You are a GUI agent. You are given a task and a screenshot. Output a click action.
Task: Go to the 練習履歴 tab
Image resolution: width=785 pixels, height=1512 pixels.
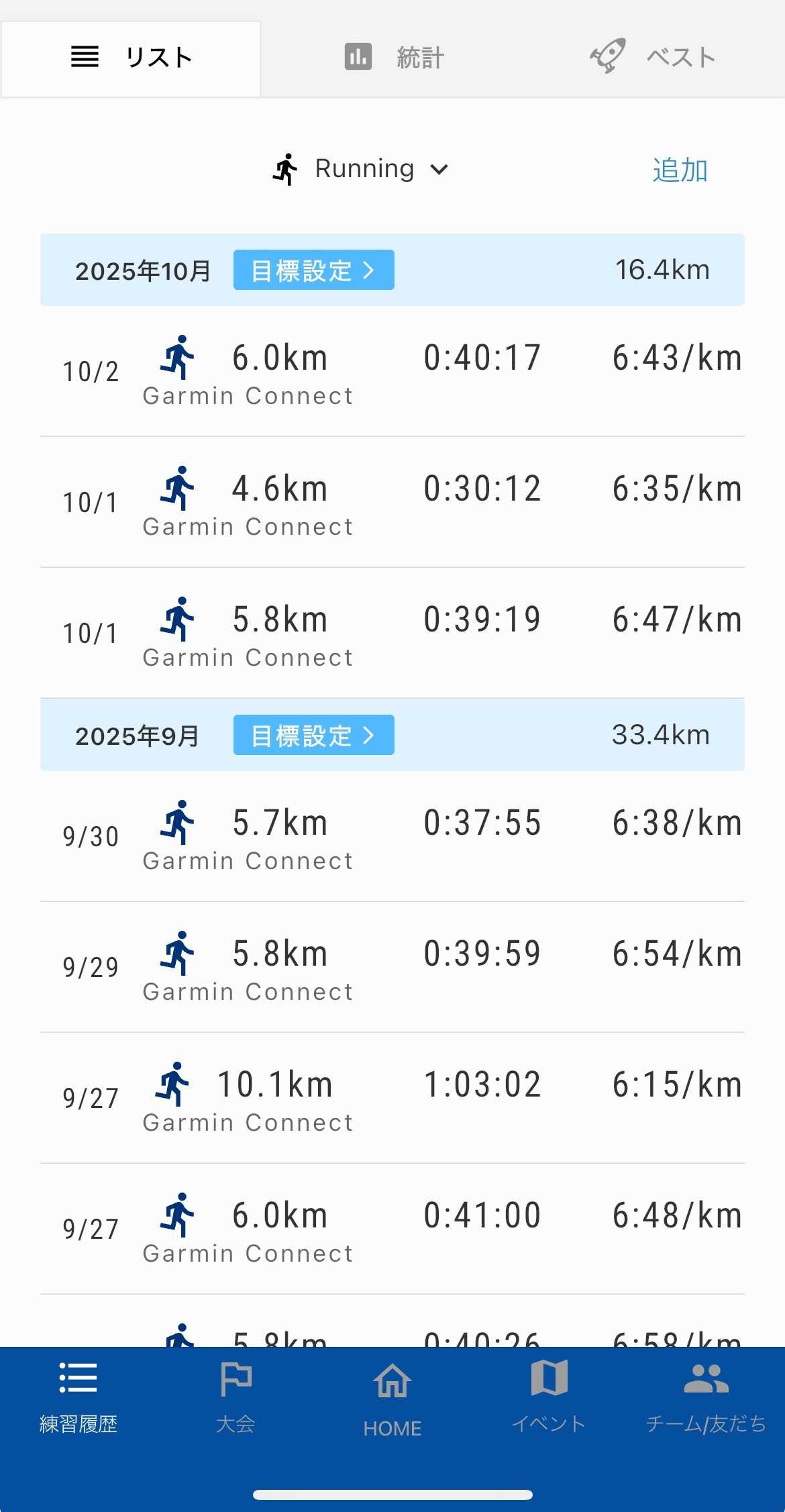pyautogui.click(x=78, y=1397)
